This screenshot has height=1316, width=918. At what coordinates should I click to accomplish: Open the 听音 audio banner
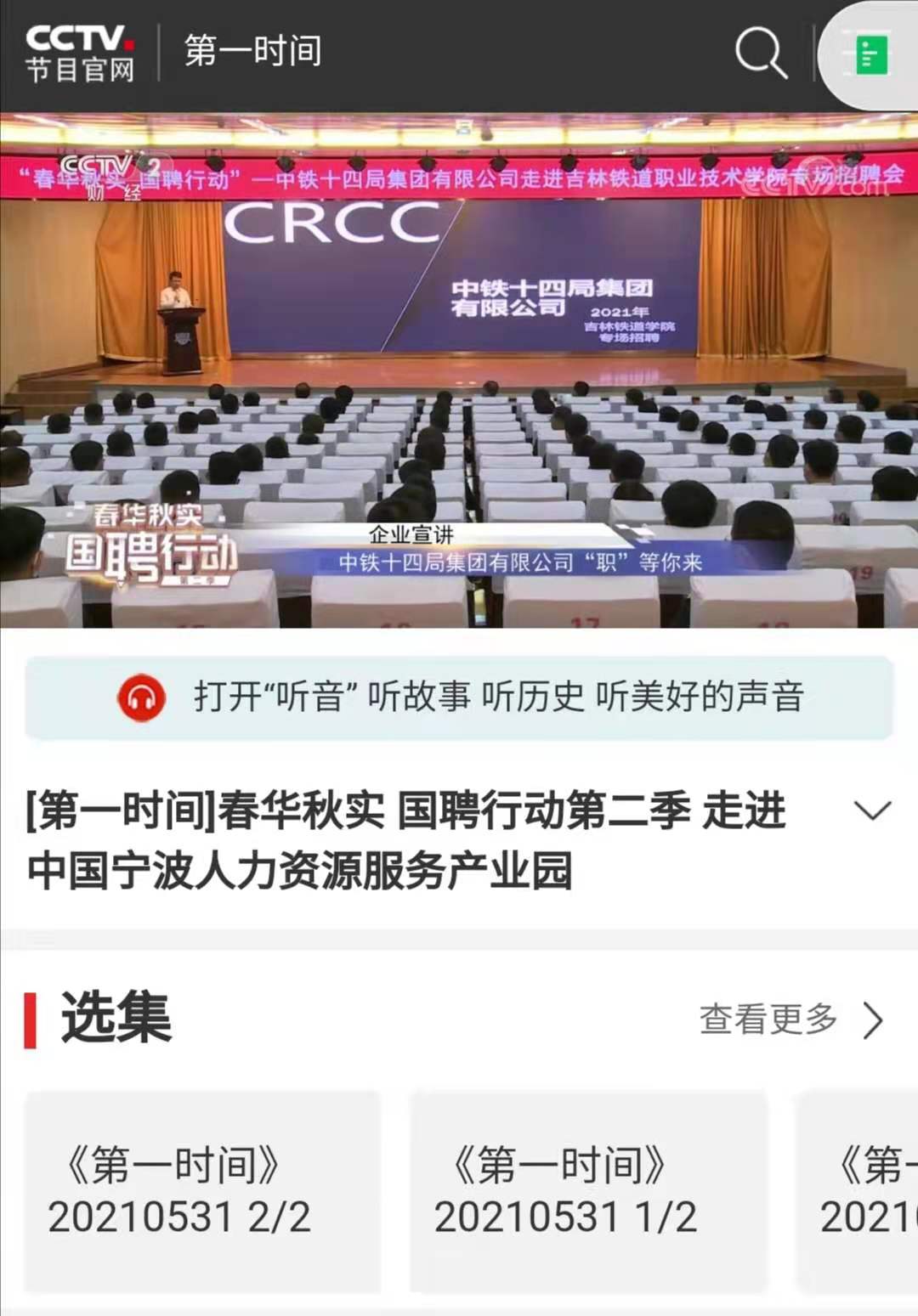(459, 698)
